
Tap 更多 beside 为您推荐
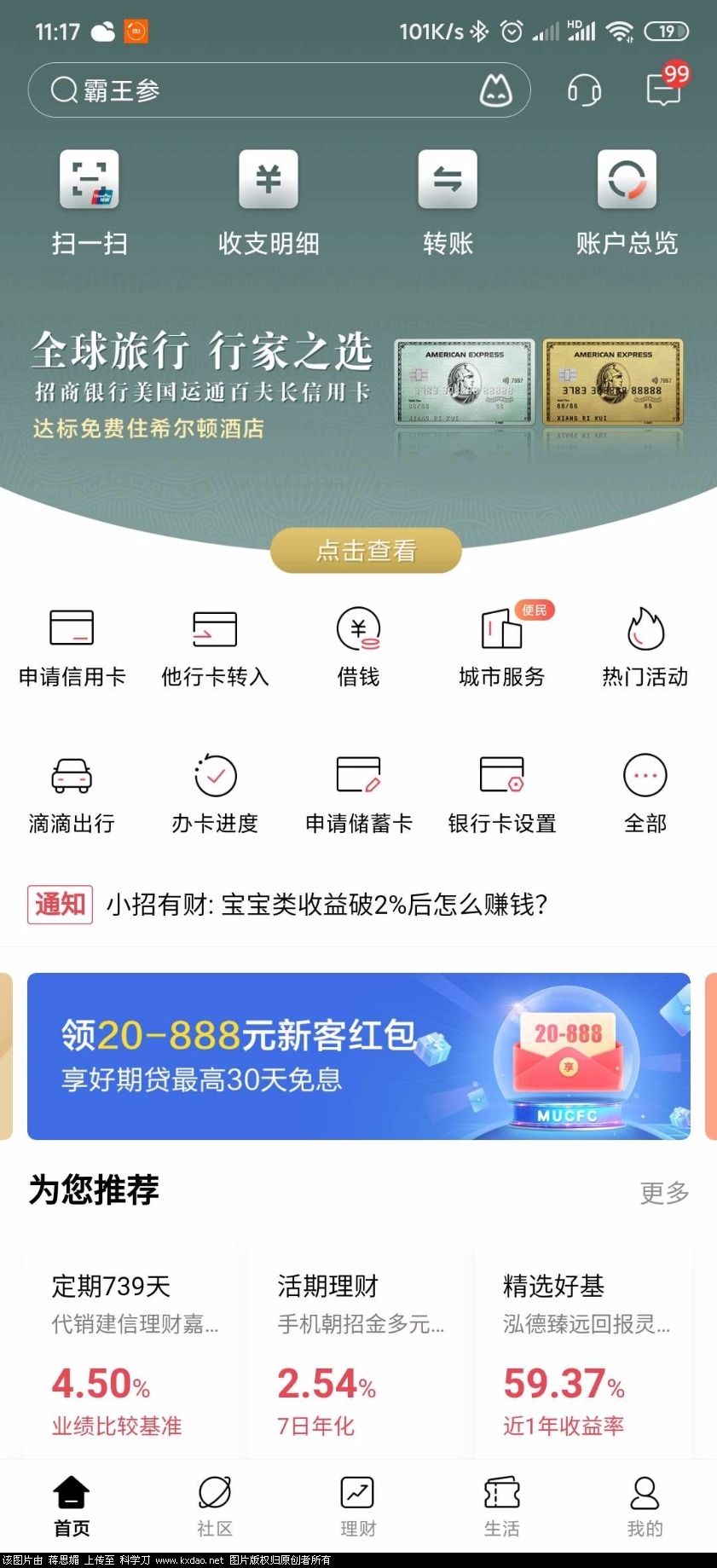[x=664, y=1192]
